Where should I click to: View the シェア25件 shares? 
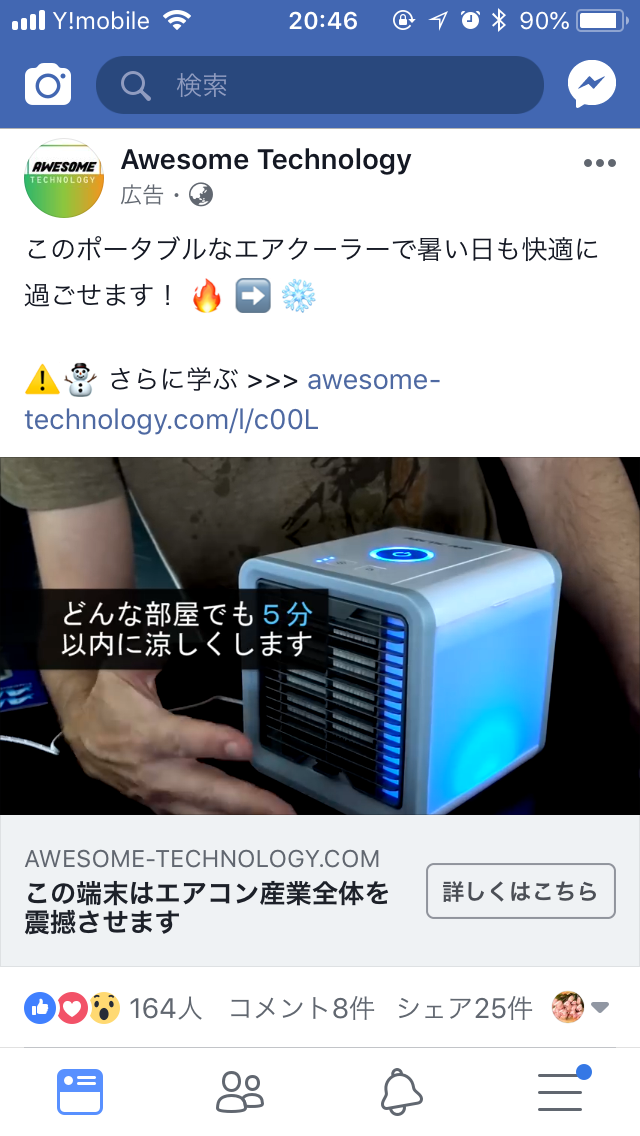click(x=465, y=1008)
